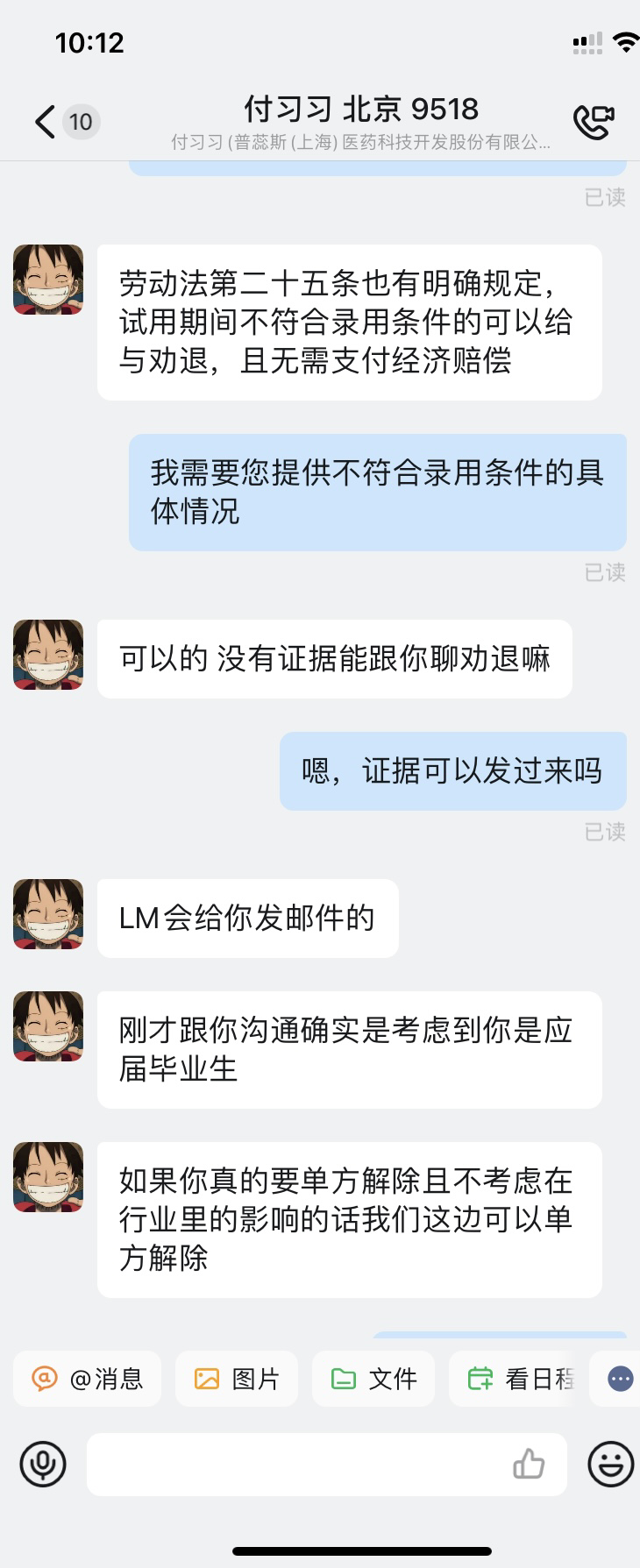The image size is (640, 1568).
Task: Start a call using the phone-camera icon
Action: click(594, 124)
